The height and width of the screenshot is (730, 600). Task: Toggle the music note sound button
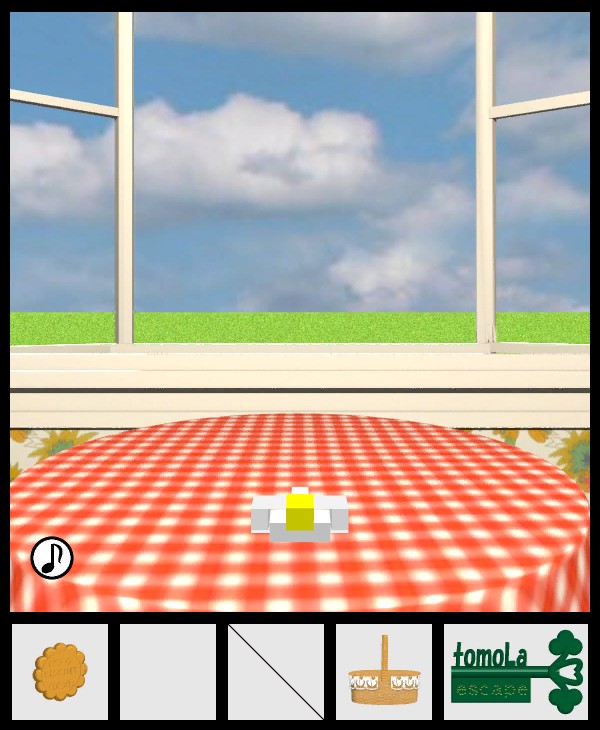(x=51, y=558)
